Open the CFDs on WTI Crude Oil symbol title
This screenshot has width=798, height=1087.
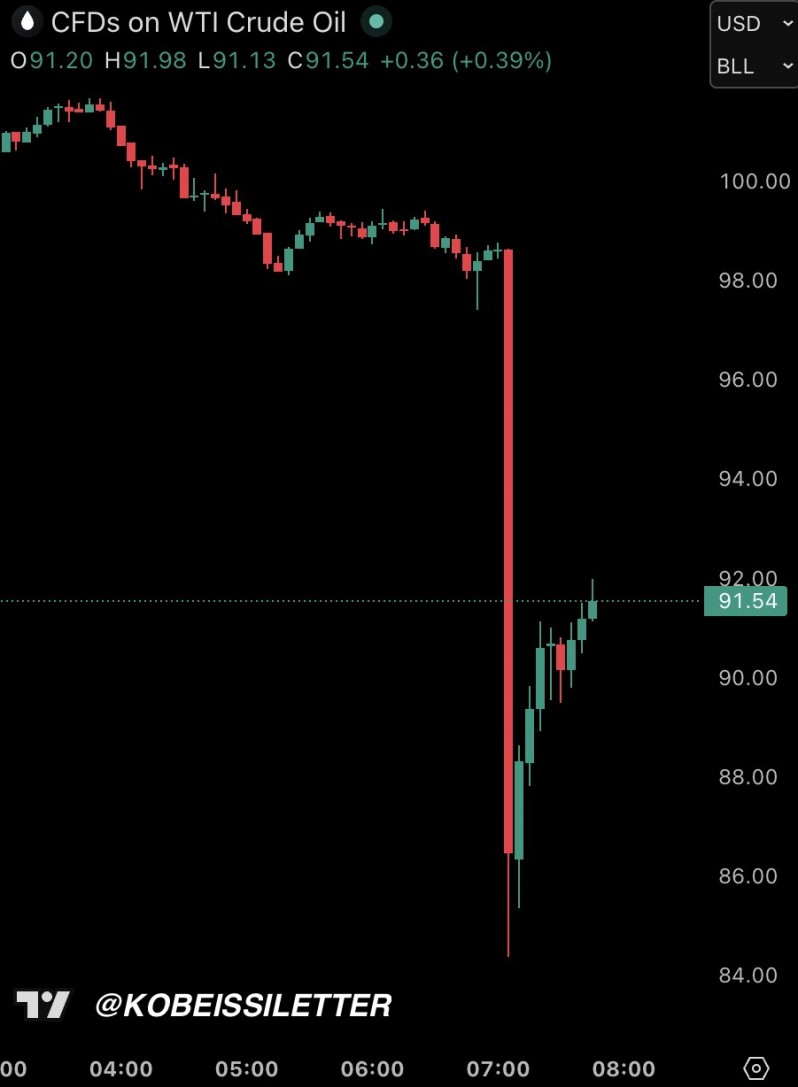(198, 20)
